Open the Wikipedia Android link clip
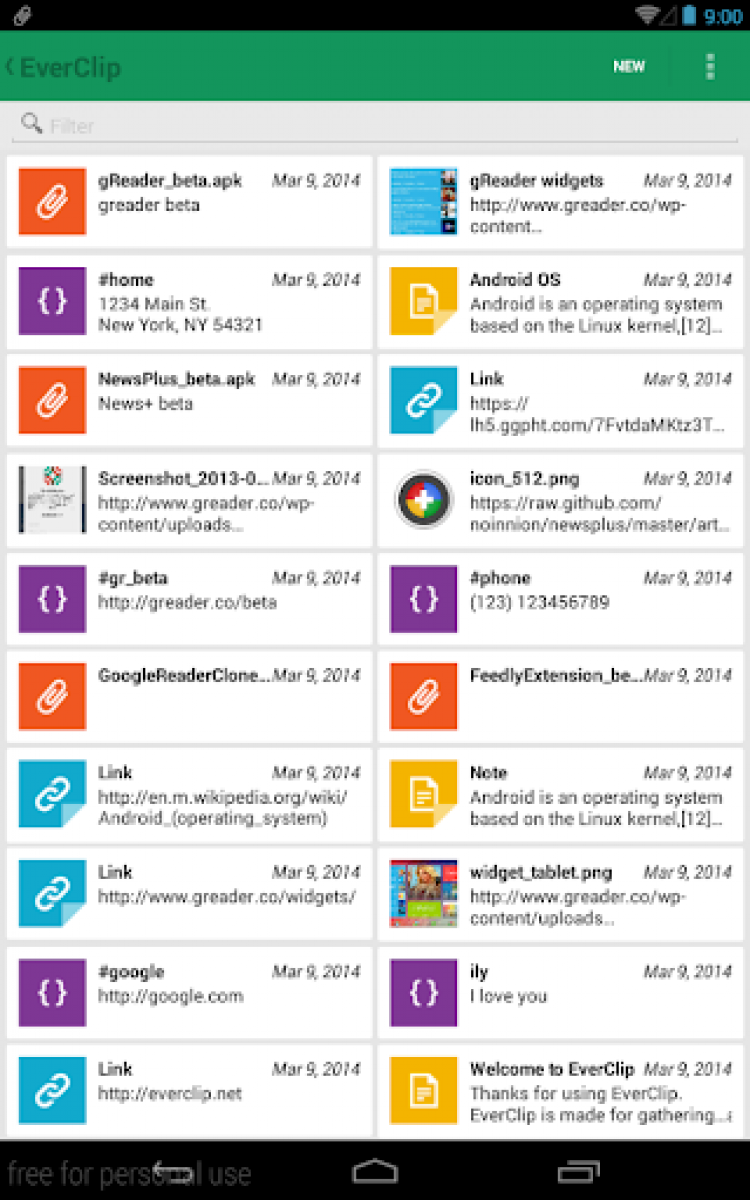The image size is (750, 1200). 190,795
